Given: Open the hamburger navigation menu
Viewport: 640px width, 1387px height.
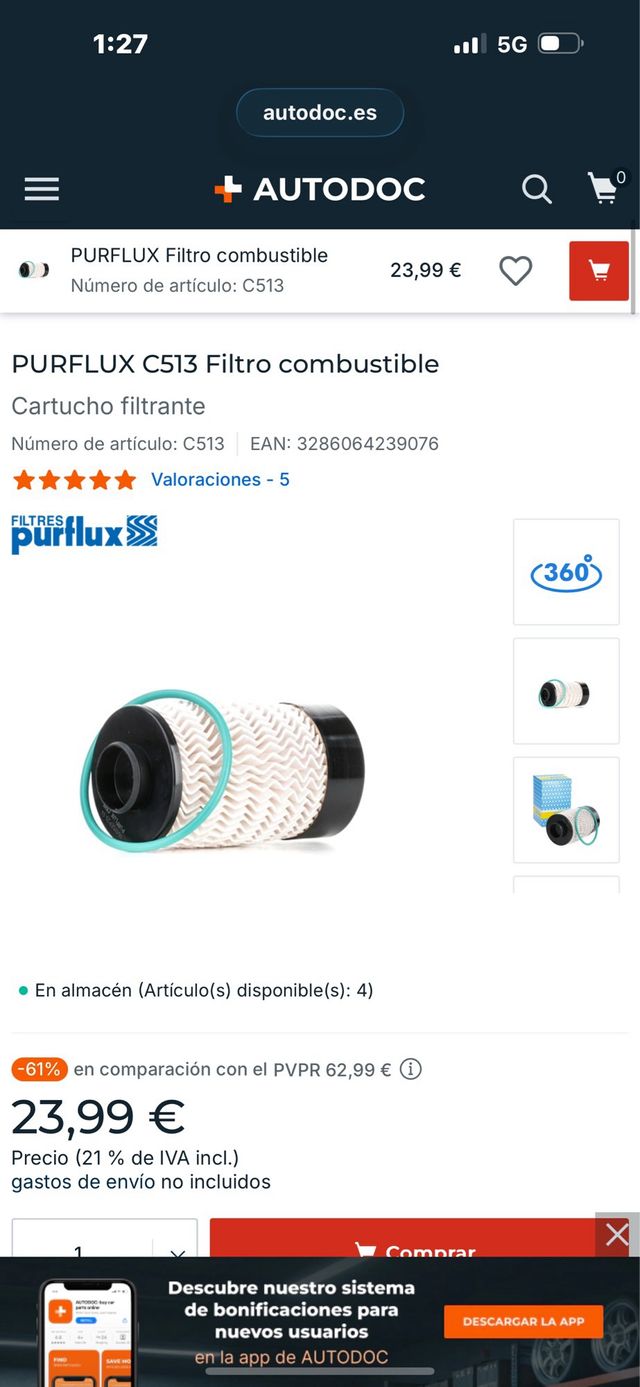Looking at the screenshot, I should [41, 189].
